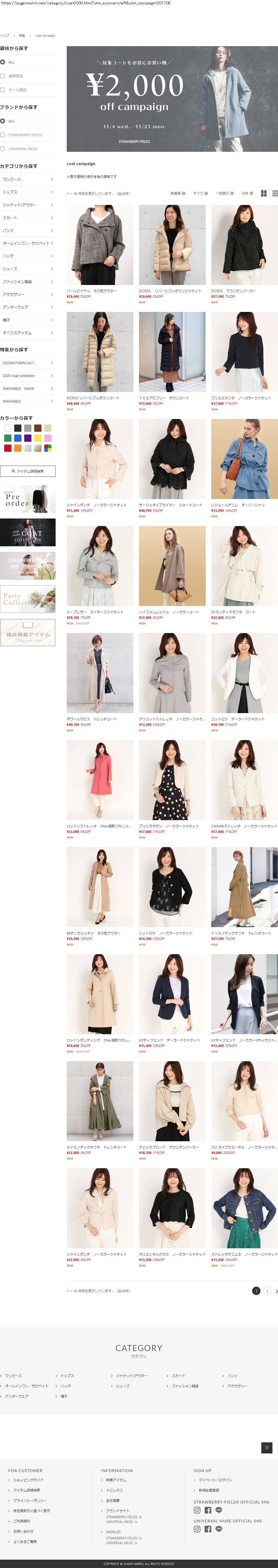Go to results page 2

[x=267, y=1291]
